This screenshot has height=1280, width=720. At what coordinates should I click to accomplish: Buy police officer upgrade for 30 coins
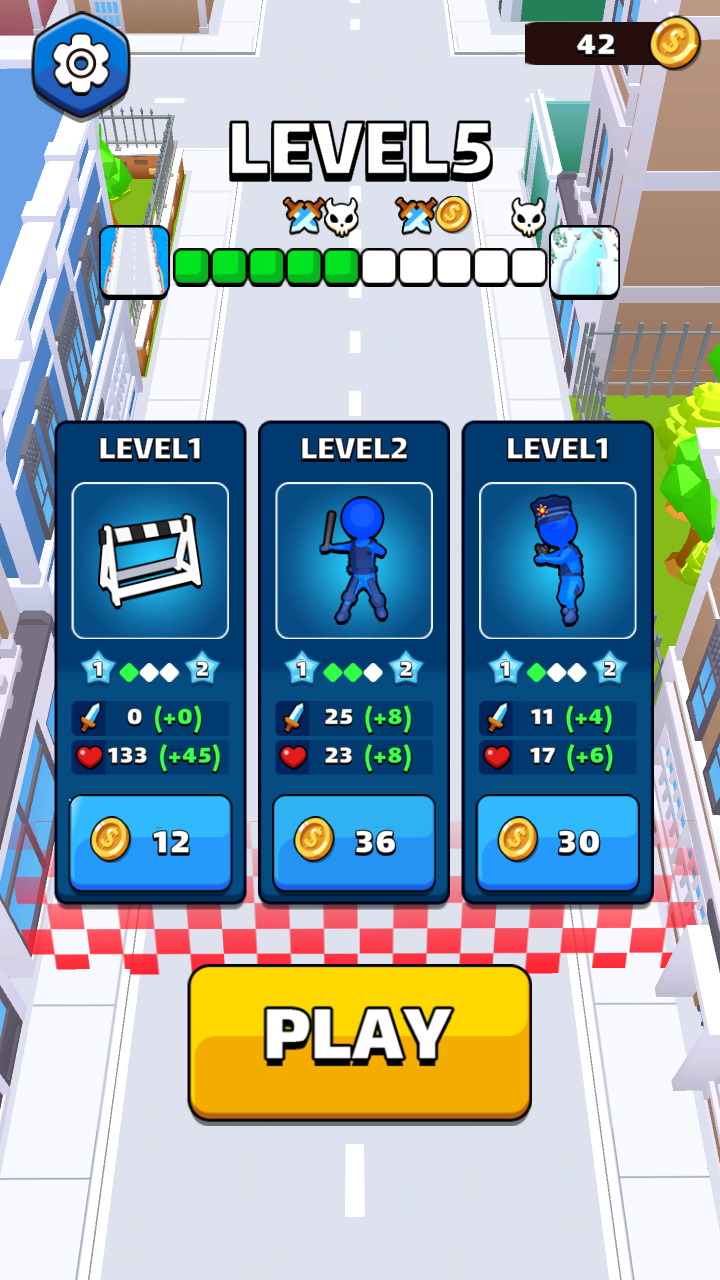coord(558,842)
